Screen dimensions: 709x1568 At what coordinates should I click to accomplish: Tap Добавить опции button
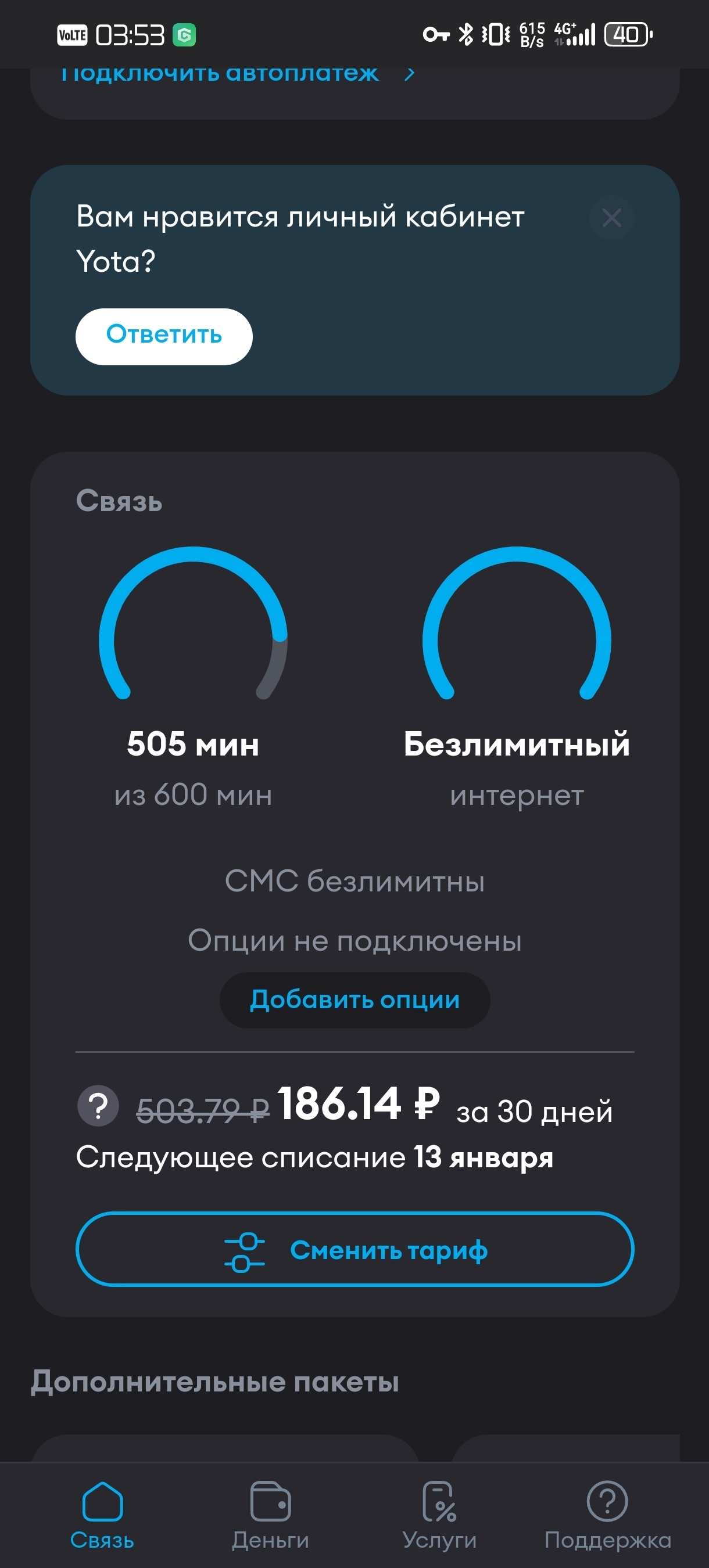click(354, 999)
